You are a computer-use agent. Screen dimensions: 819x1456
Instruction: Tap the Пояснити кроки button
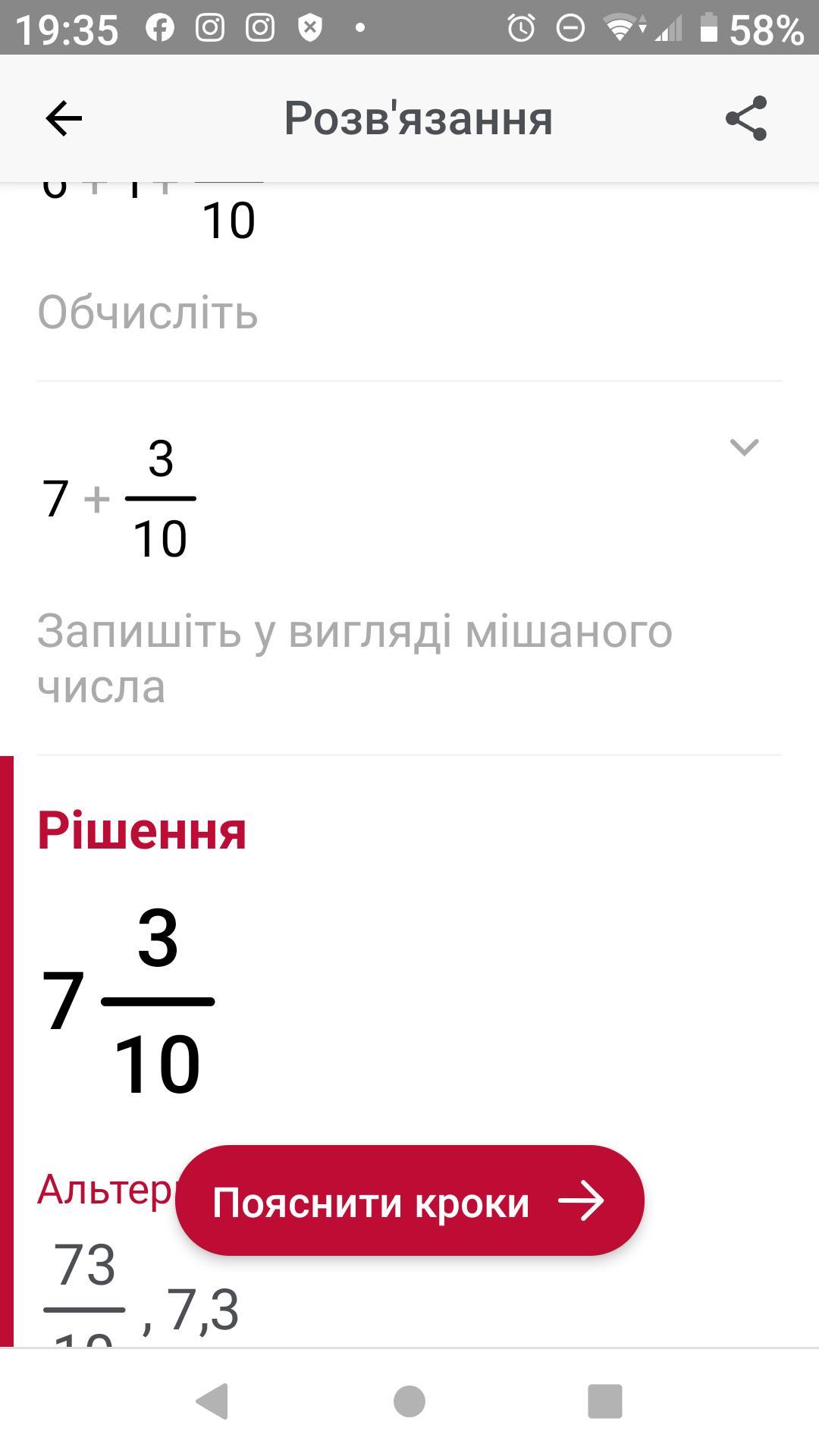[409, 1201]
